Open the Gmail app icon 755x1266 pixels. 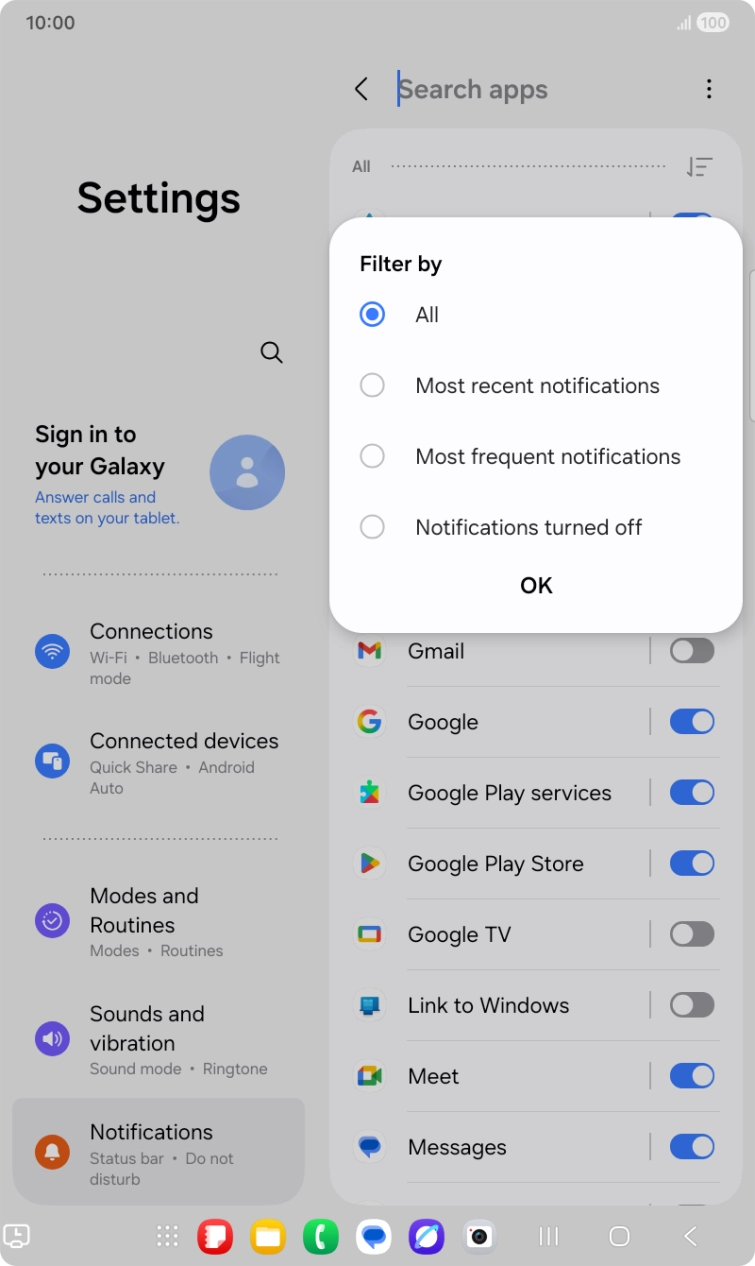[370, 650]
